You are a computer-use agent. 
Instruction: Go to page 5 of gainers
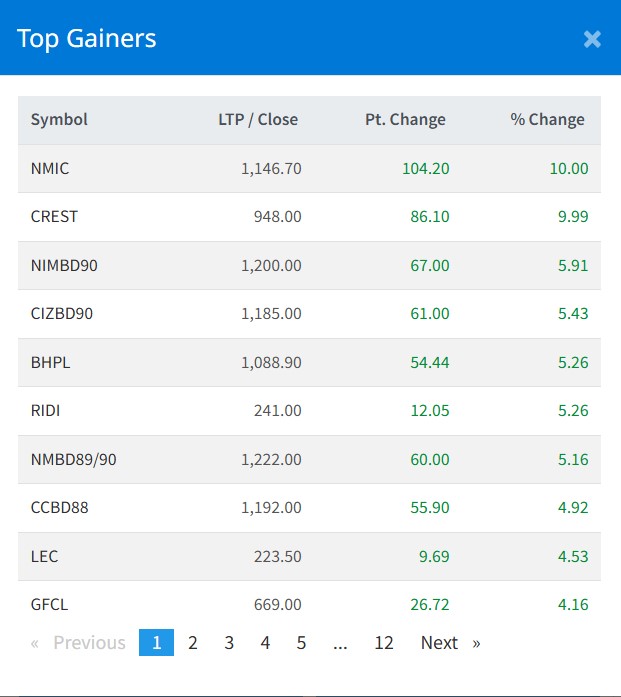(x=301, y=643)
